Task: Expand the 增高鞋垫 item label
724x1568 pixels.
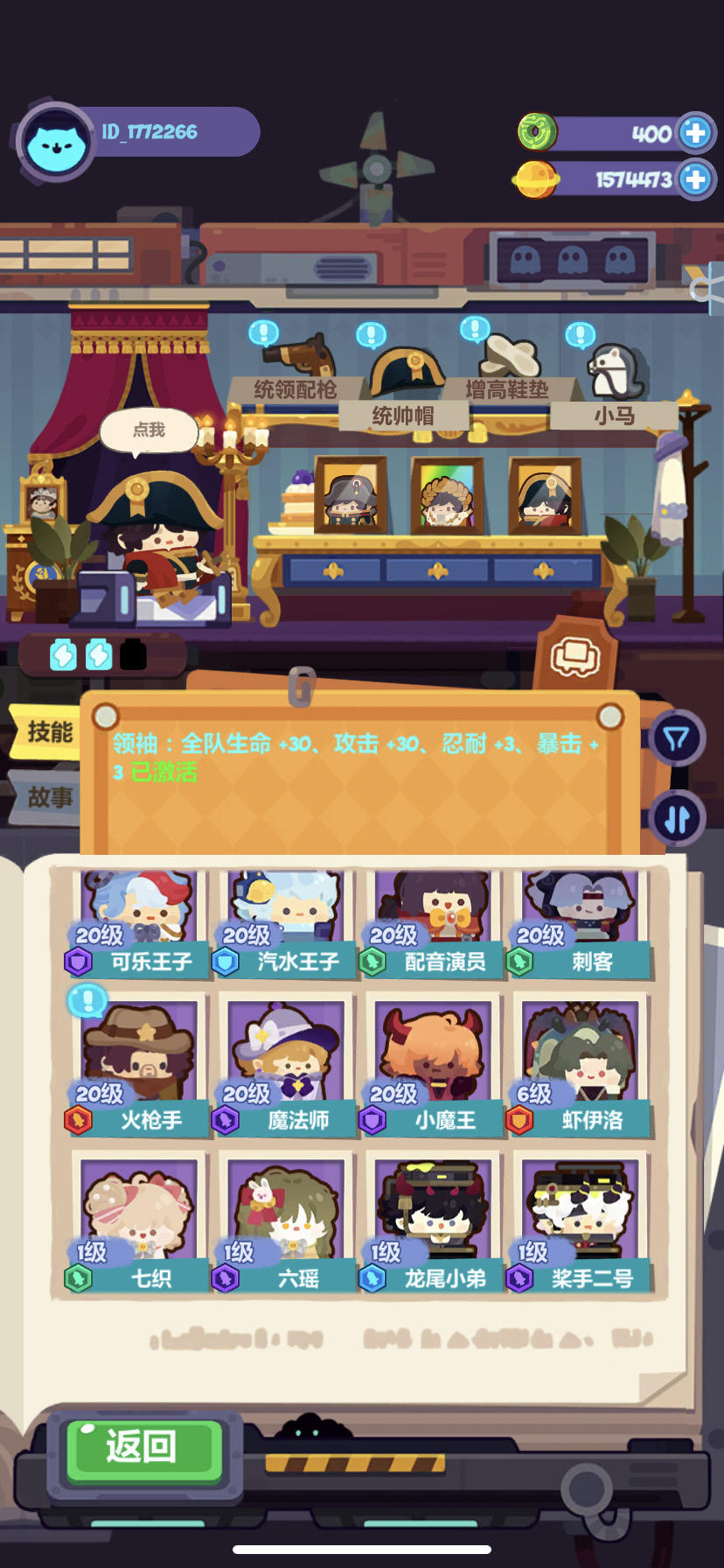Action: point(509,390)
